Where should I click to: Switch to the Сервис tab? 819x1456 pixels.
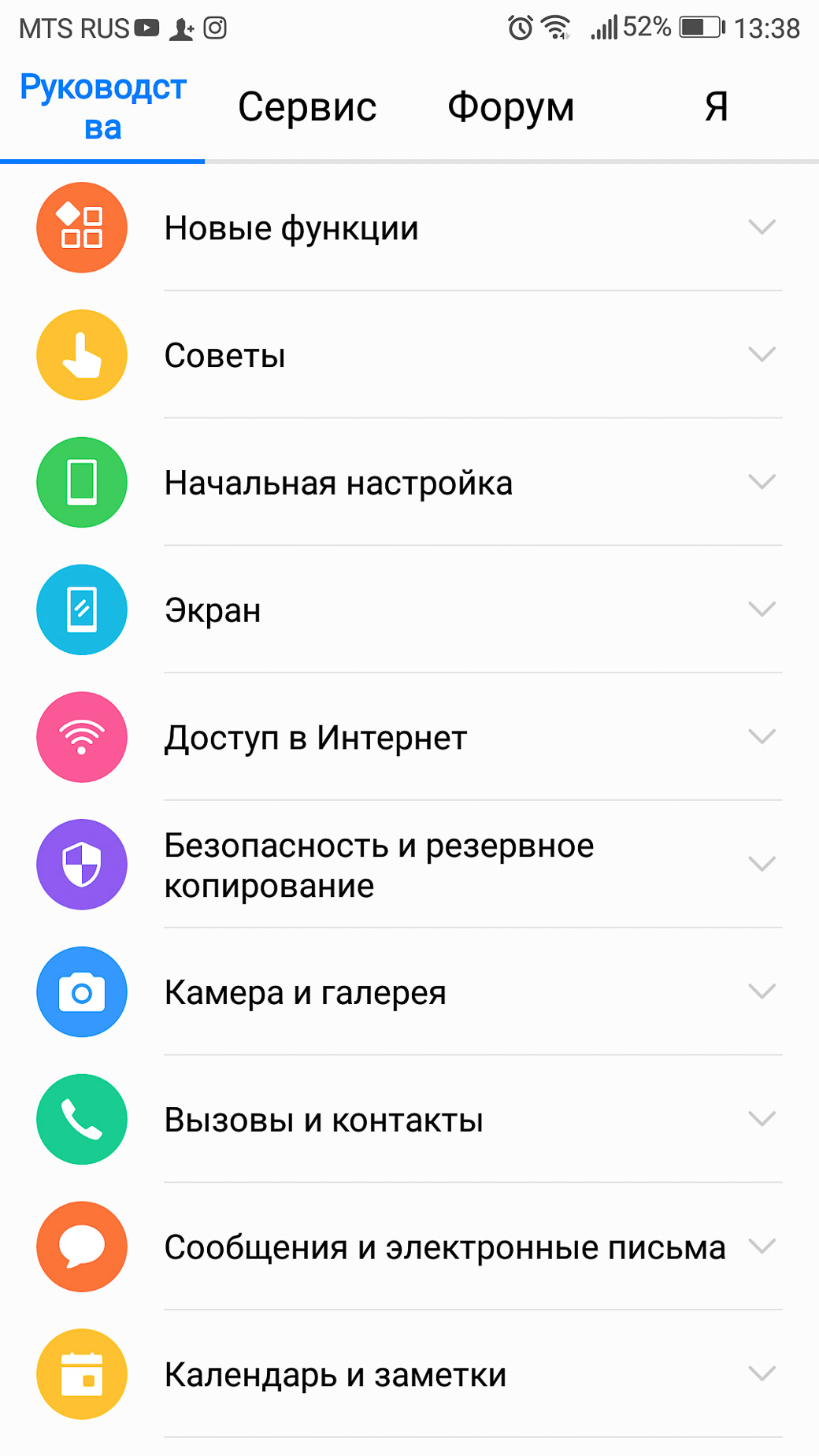click(307, 107)
